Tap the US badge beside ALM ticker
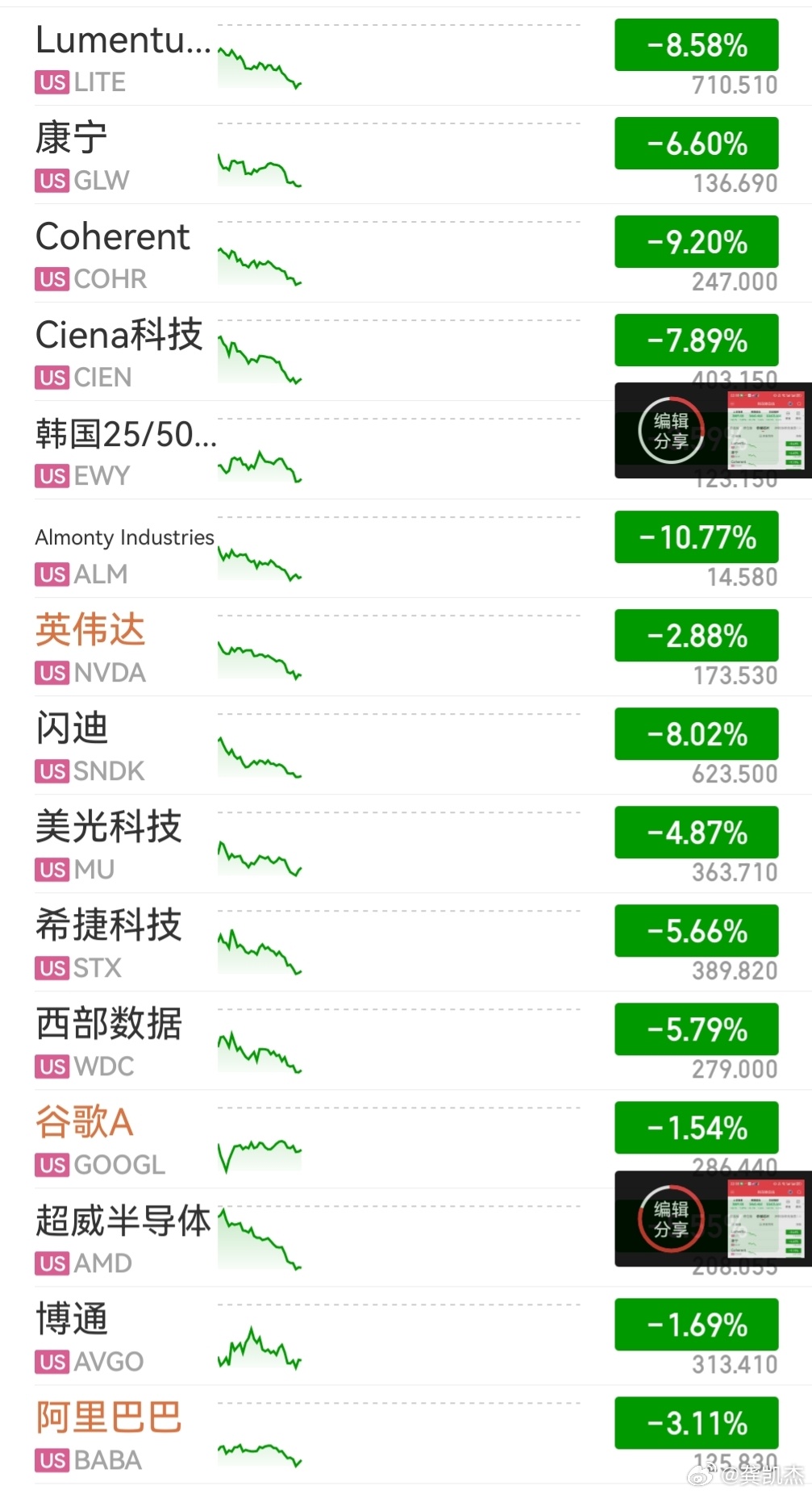The image size is (812, 1494). point(51,574)
